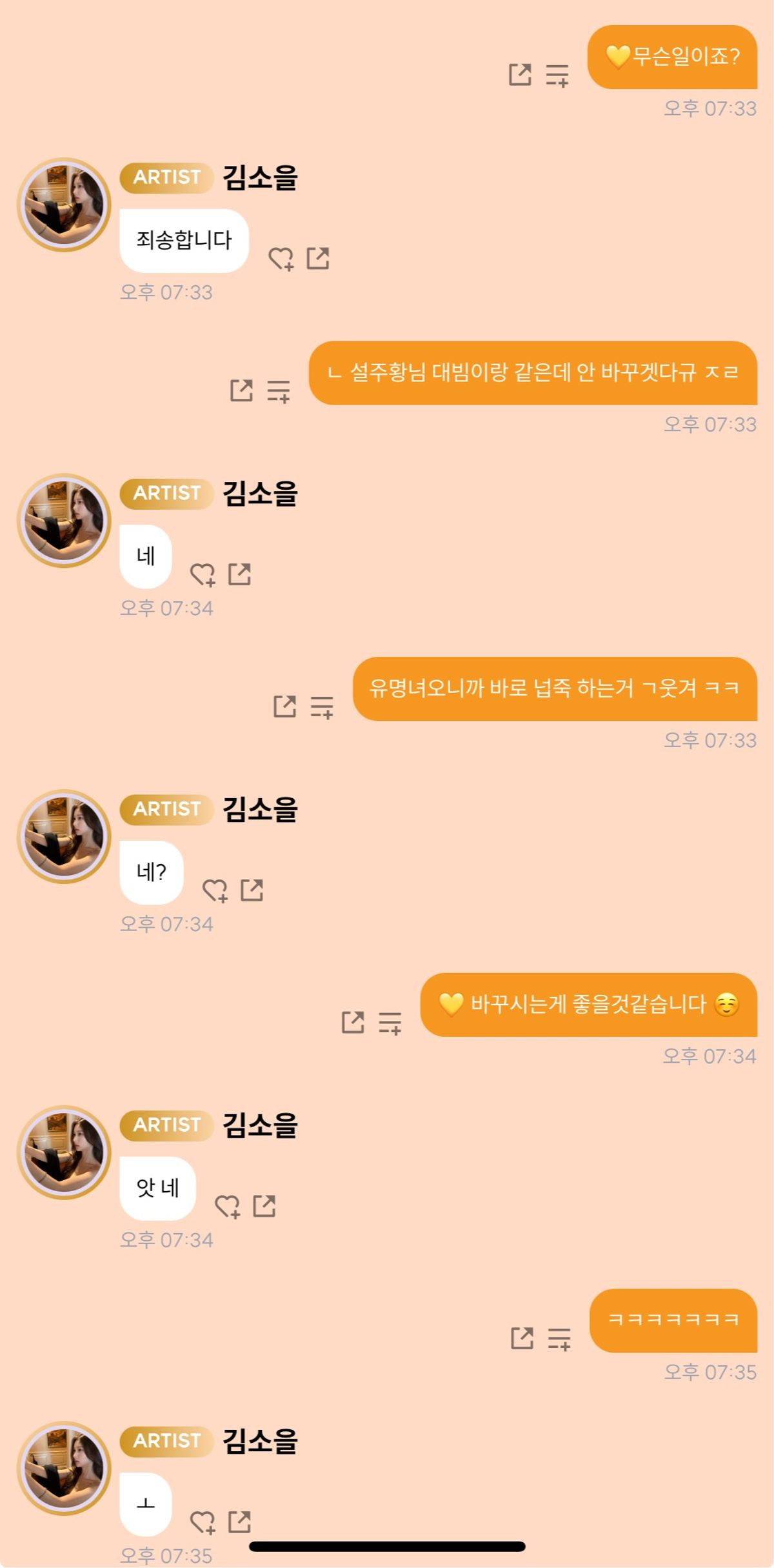Open list-add icon beside '무슨일이죠?'
Screen dimensions: 774x1568
[x=557, y=75]
